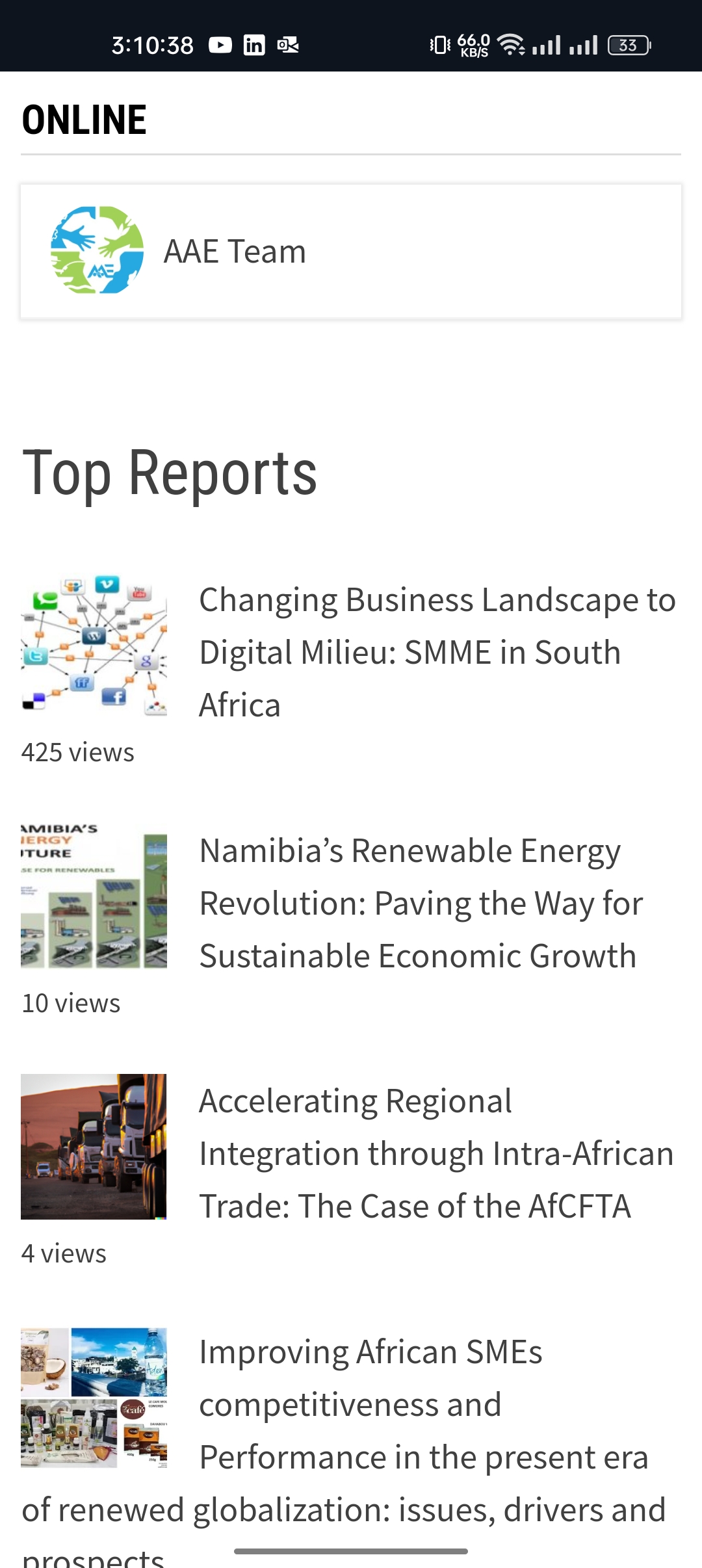
Task: Tap the Namibia energy report thumbnail
Action: [x=94, y=896]
